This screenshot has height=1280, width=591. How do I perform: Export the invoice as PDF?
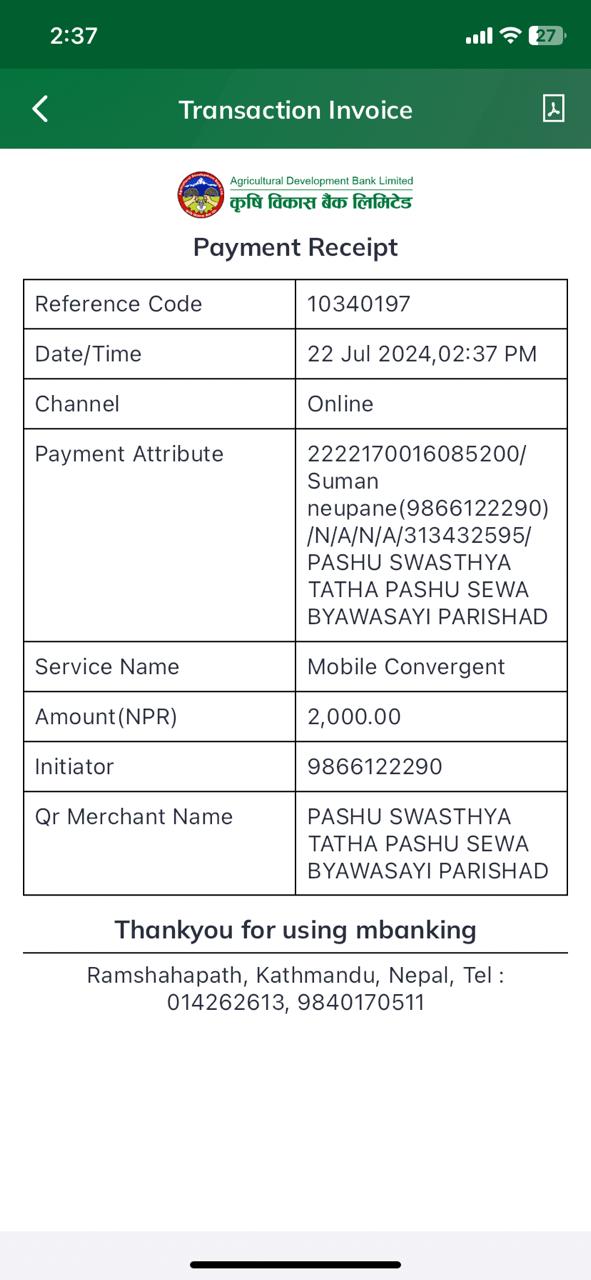pos(553,109)
